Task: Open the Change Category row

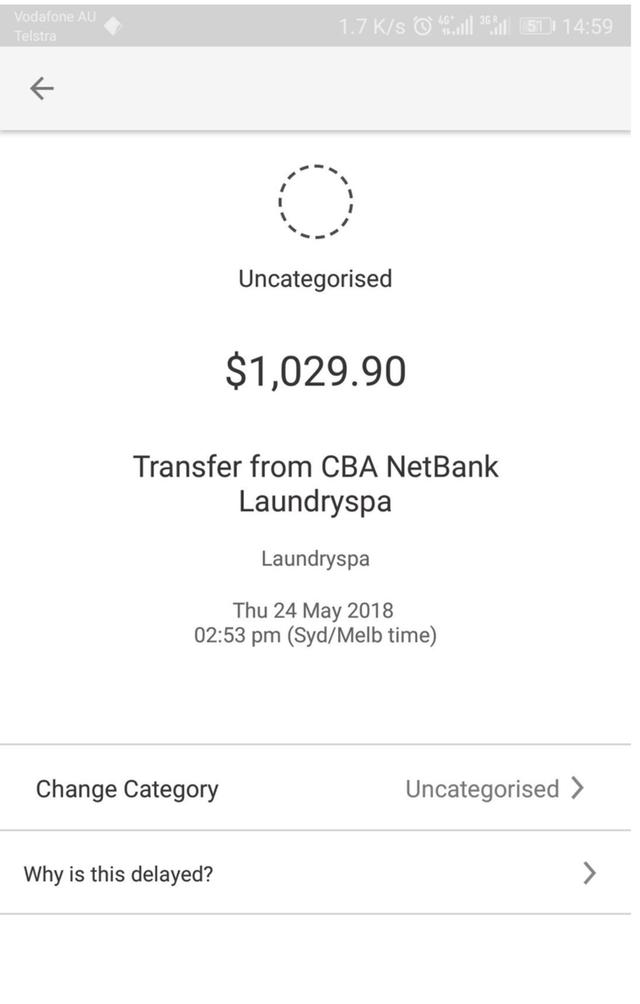Action: point(315,789)
